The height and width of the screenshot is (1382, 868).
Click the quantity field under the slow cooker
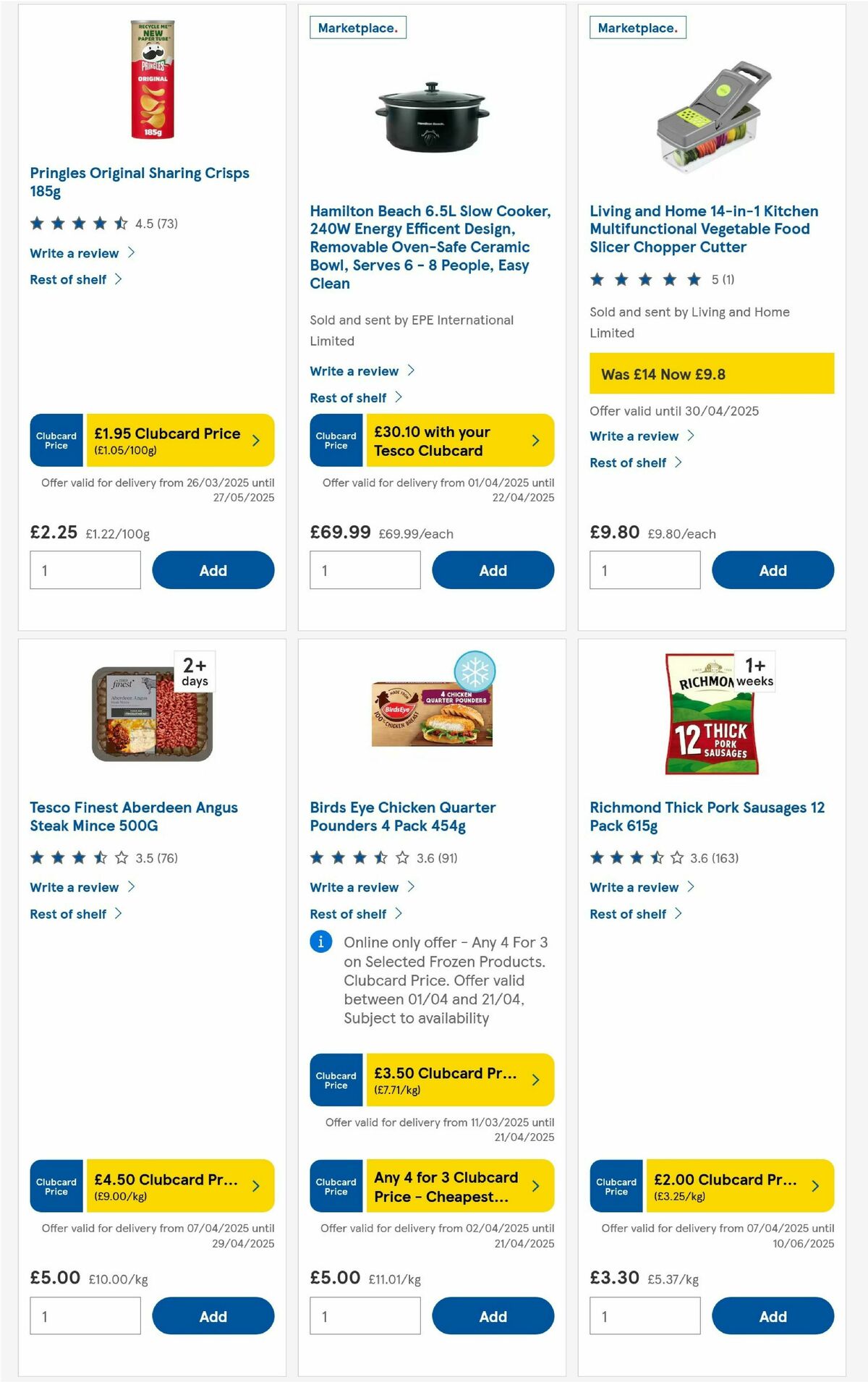[x=365, y=570]
